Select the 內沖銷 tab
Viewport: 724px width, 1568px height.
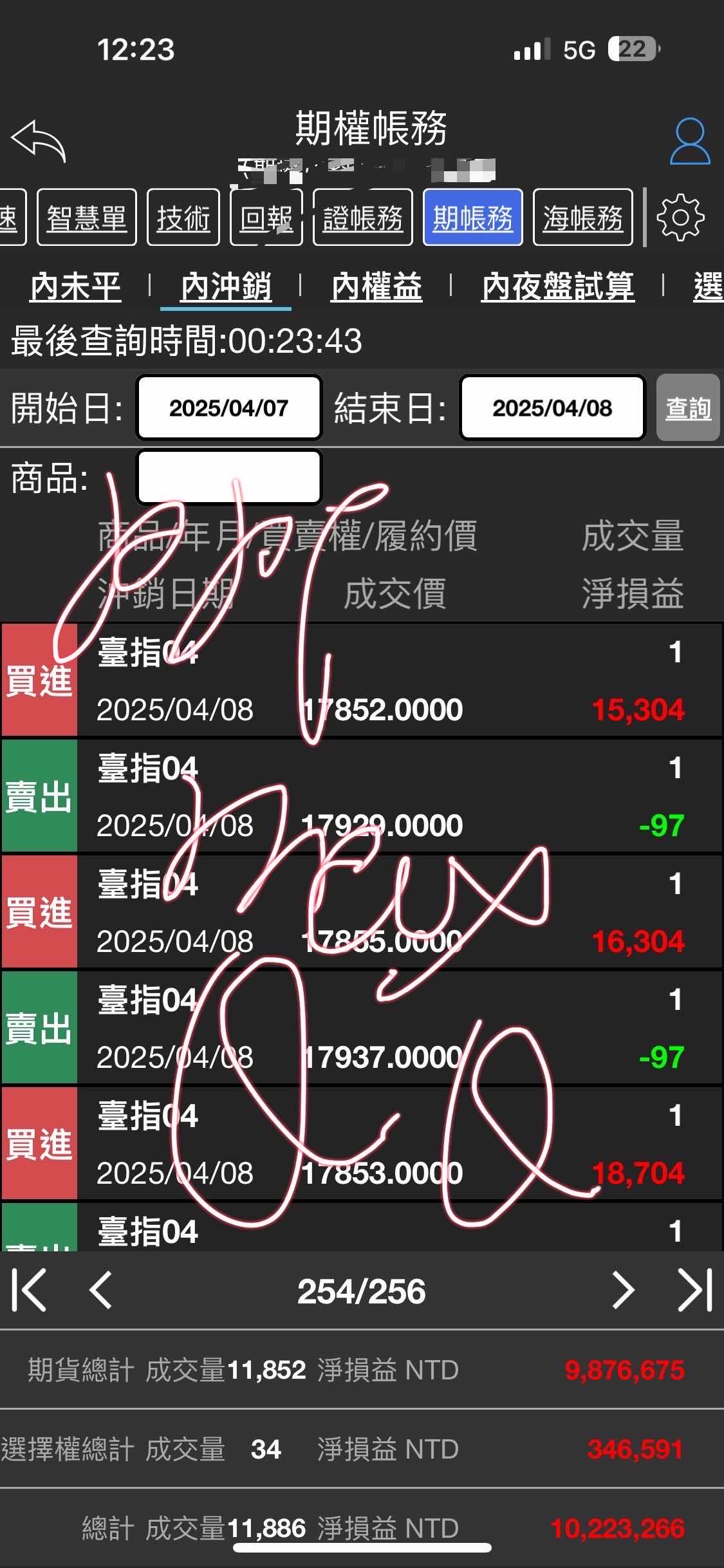[x=226, y=286]
